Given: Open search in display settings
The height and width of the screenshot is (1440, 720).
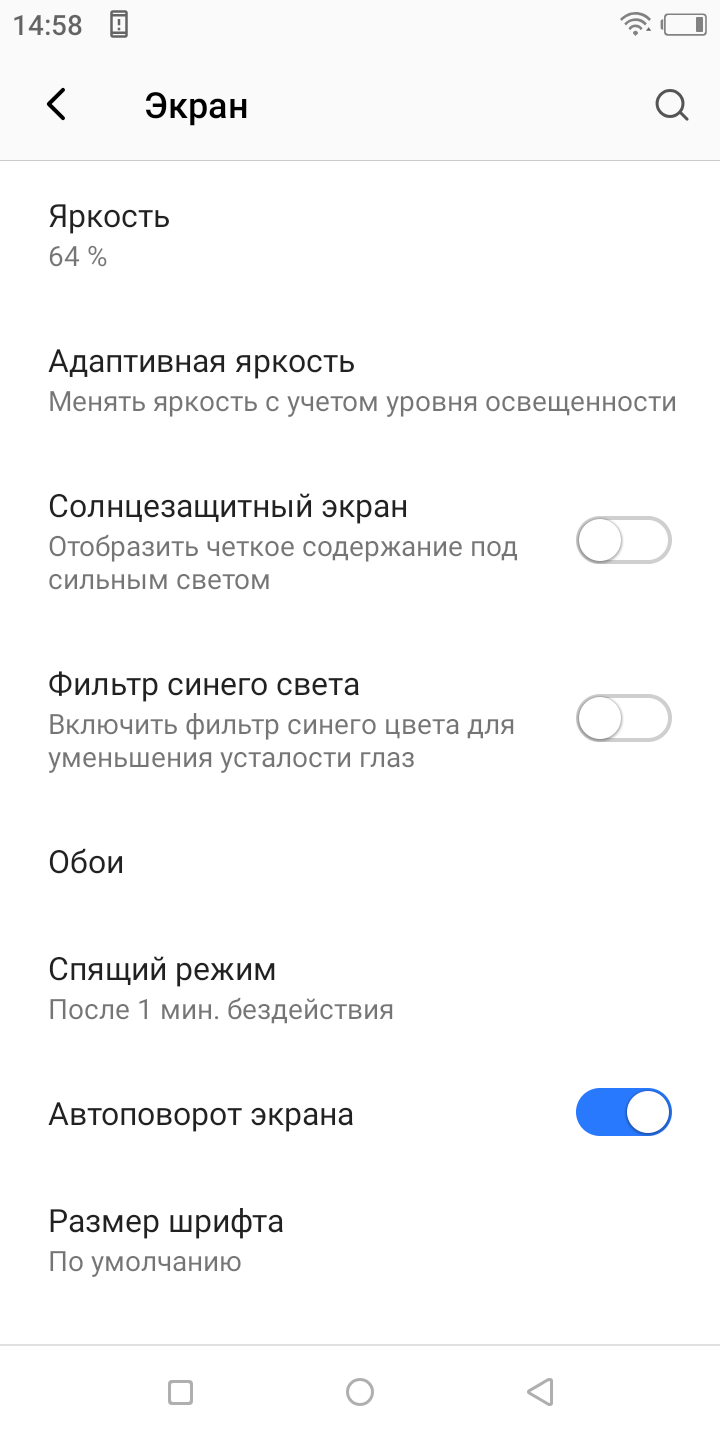Looking at the screenshot, I should [x=671, y=105].
